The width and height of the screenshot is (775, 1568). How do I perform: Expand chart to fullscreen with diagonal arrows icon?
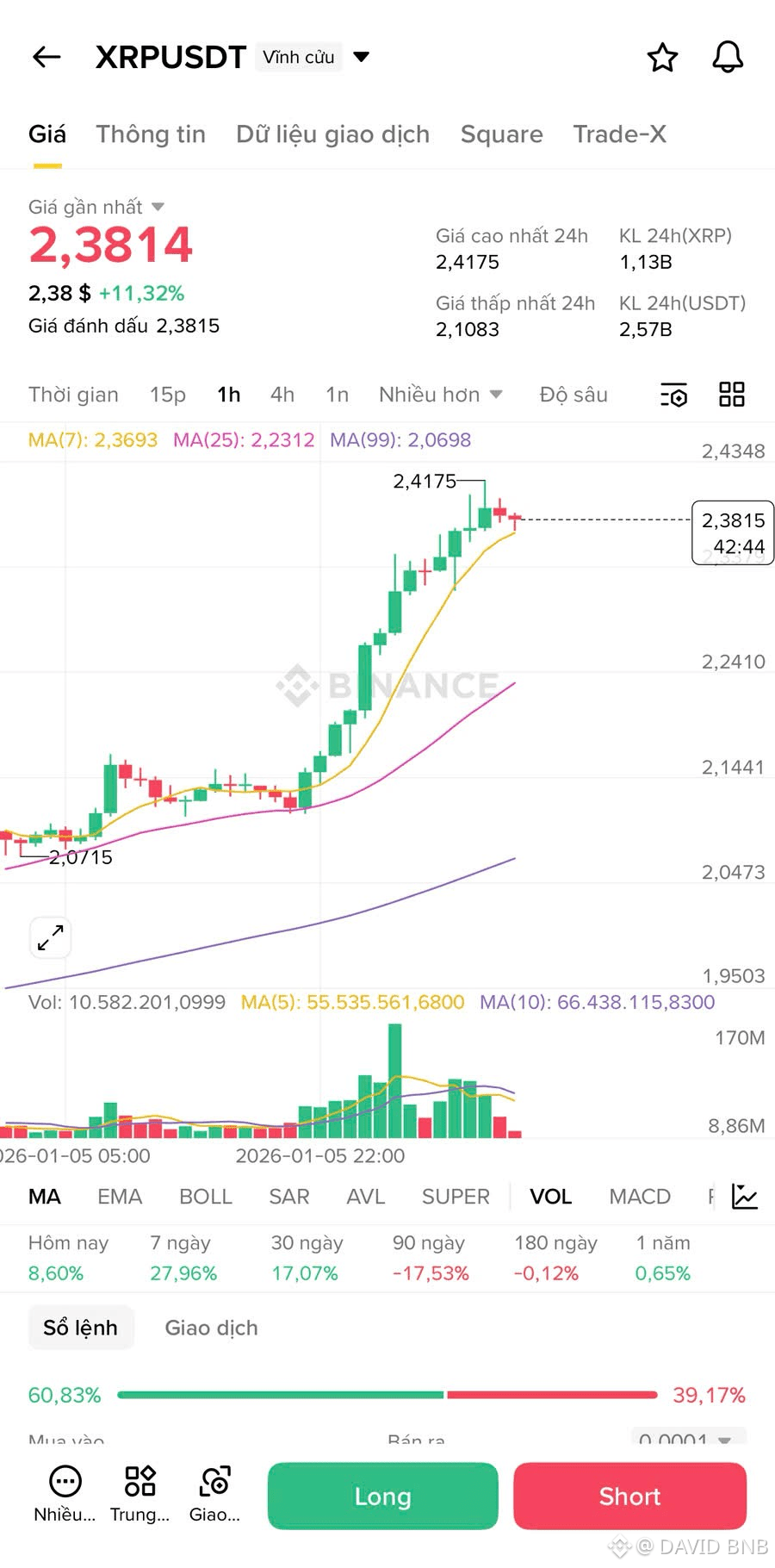point(50,937)
